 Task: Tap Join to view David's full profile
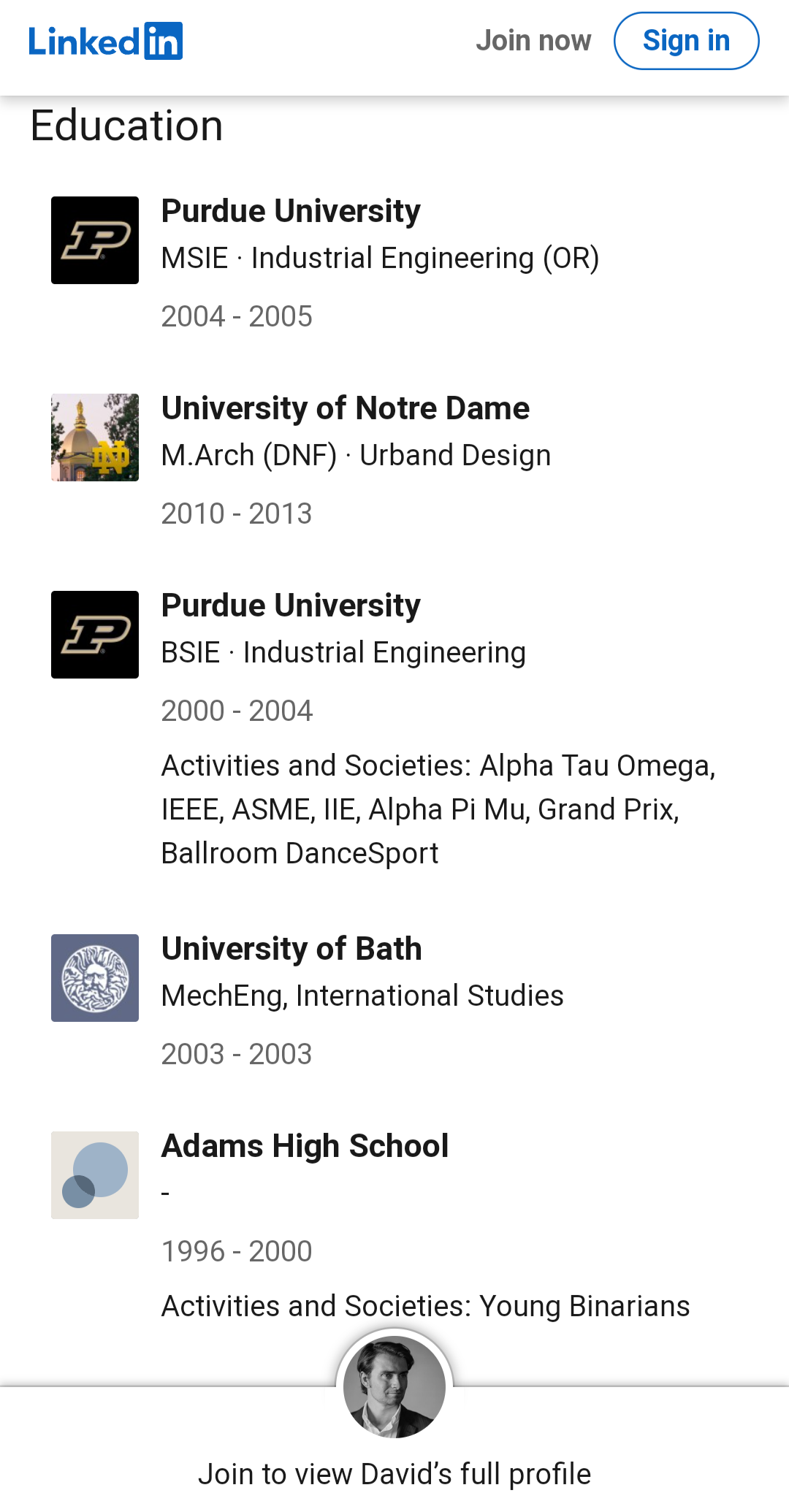(x=394, y=1474)
